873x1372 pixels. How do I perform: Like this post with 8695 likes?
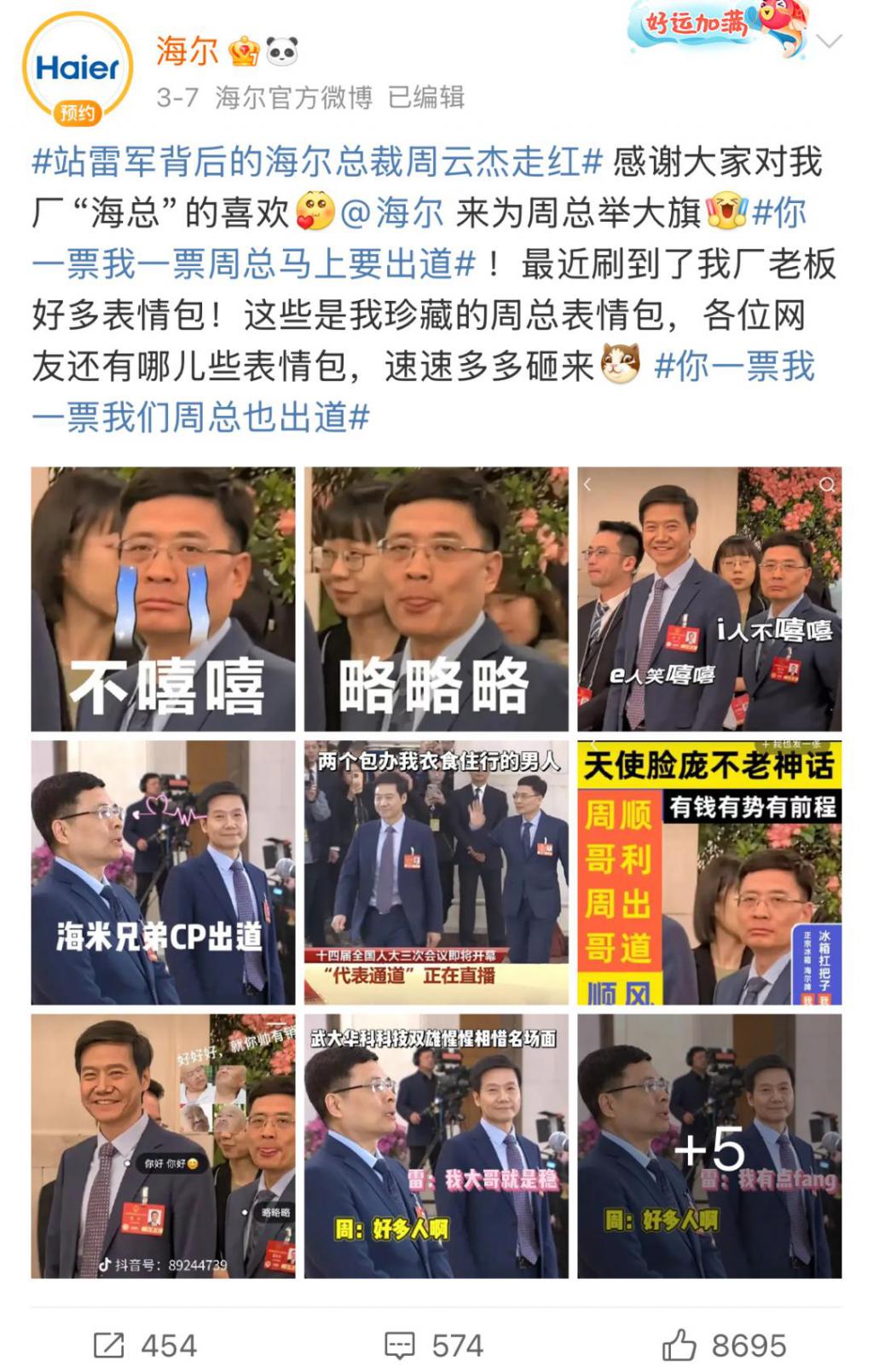click(x=725, y=1346)
